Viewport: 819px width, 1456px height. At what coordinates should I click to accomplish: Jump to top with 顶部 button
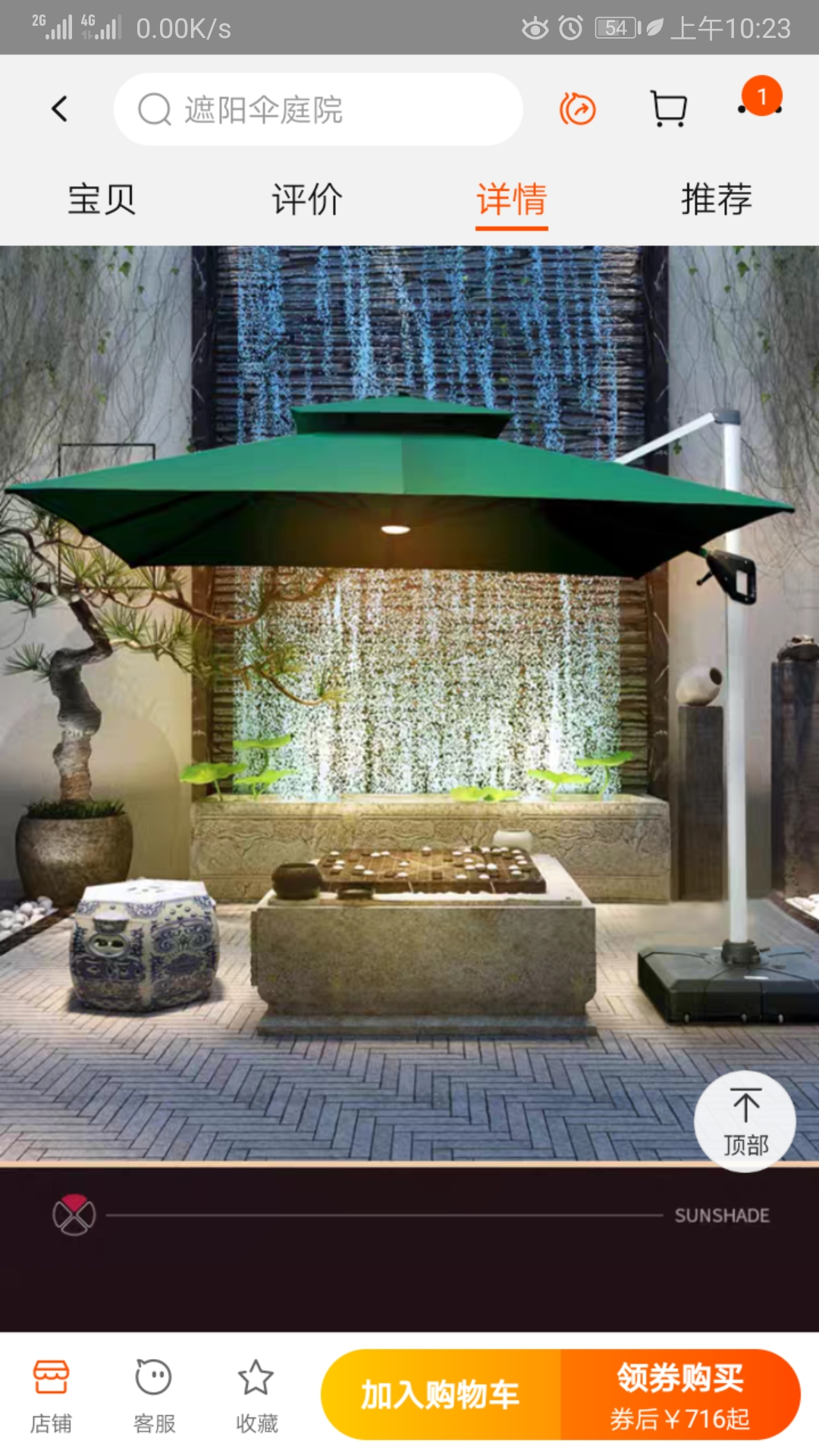(x=745, y=1122)
